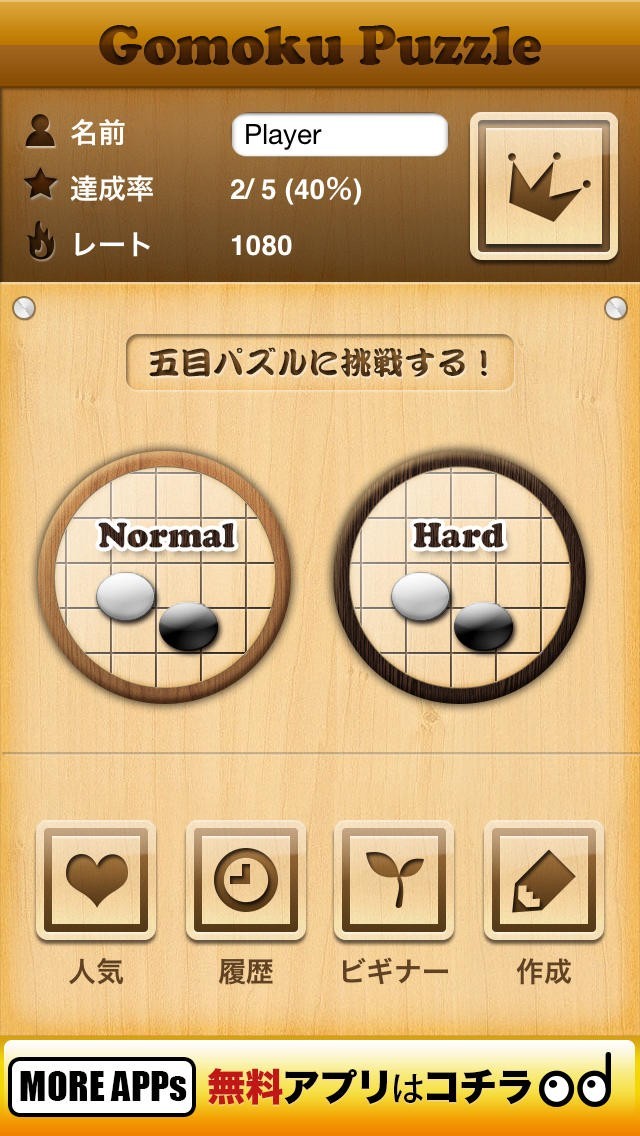Create a new puzzle with the pencil icon
Image resolution: width=640 pixels, height=1136 pixels.
tap(543, 880)
